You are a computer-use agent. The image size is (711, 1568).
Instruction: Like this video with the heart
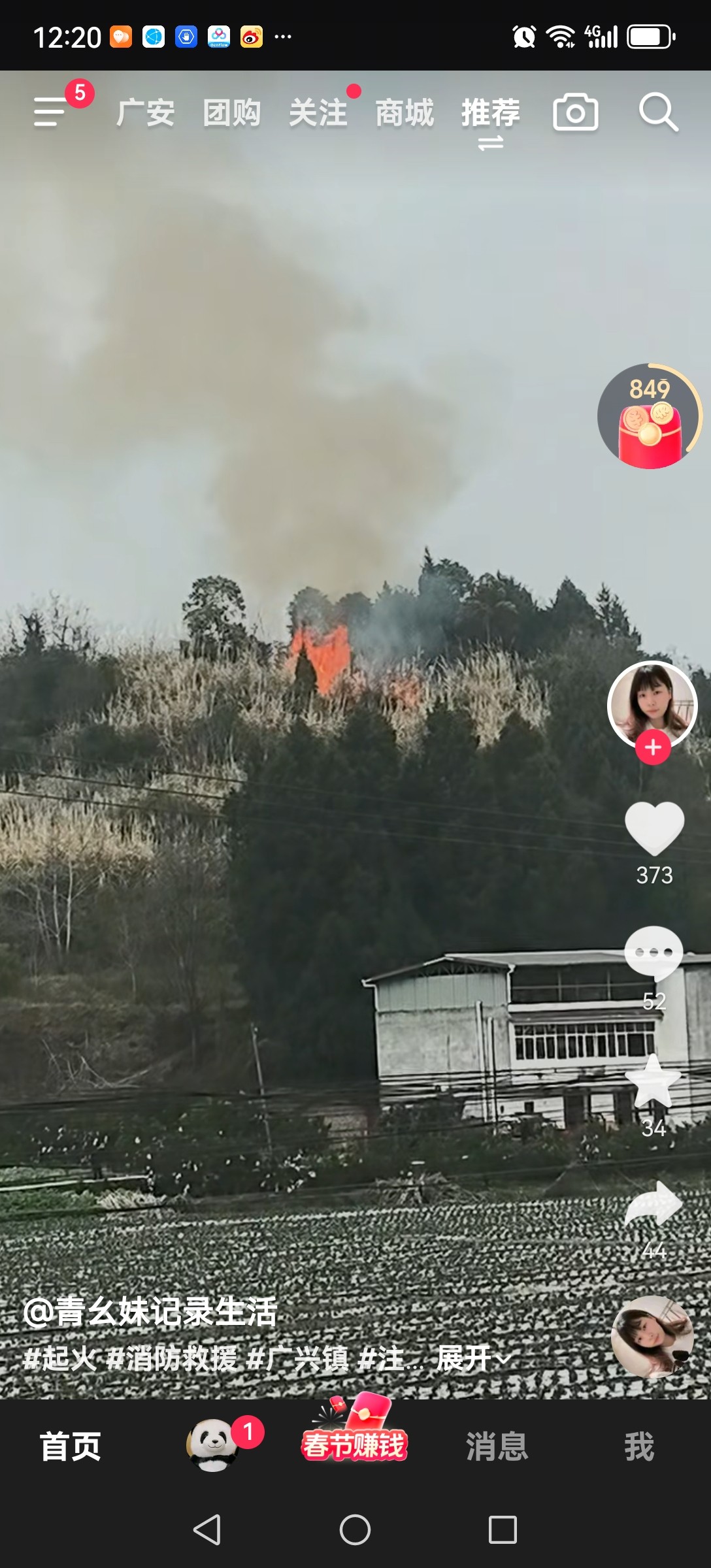[x=654, y=828]
